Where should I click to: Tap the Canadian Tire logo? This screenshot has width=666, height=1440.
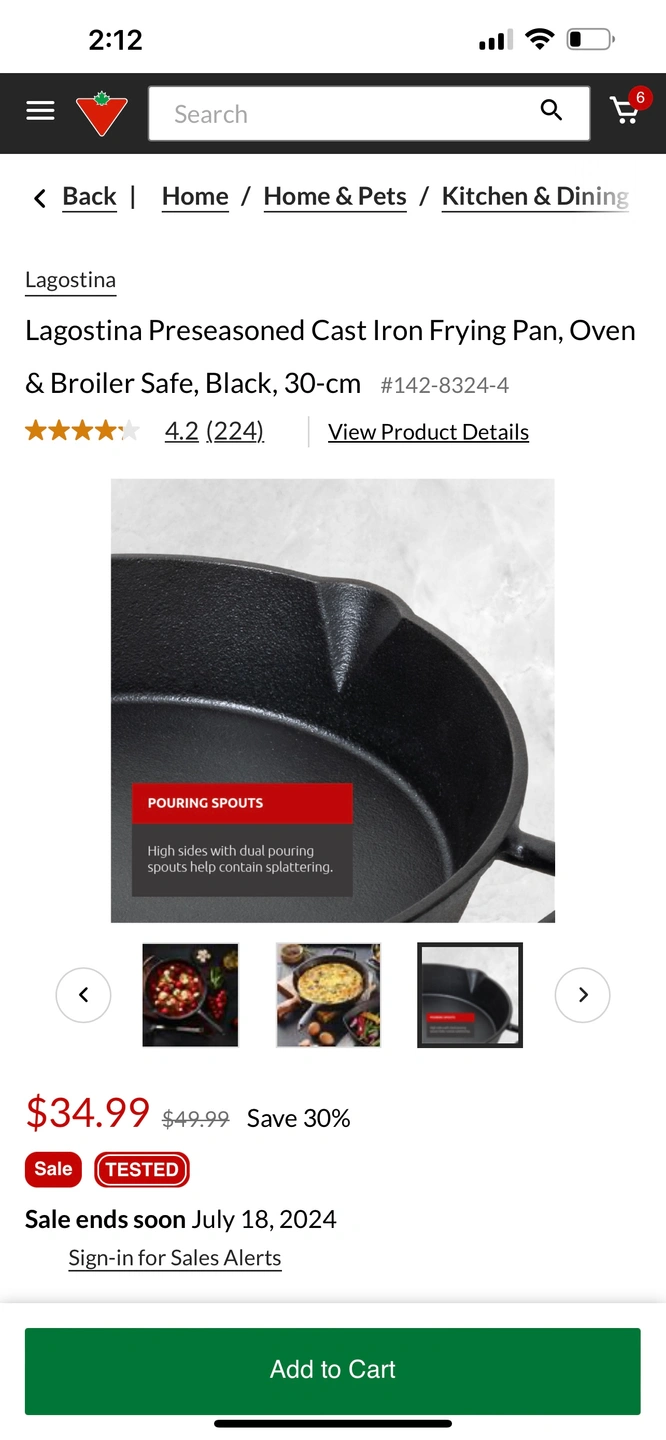(102, 113)
